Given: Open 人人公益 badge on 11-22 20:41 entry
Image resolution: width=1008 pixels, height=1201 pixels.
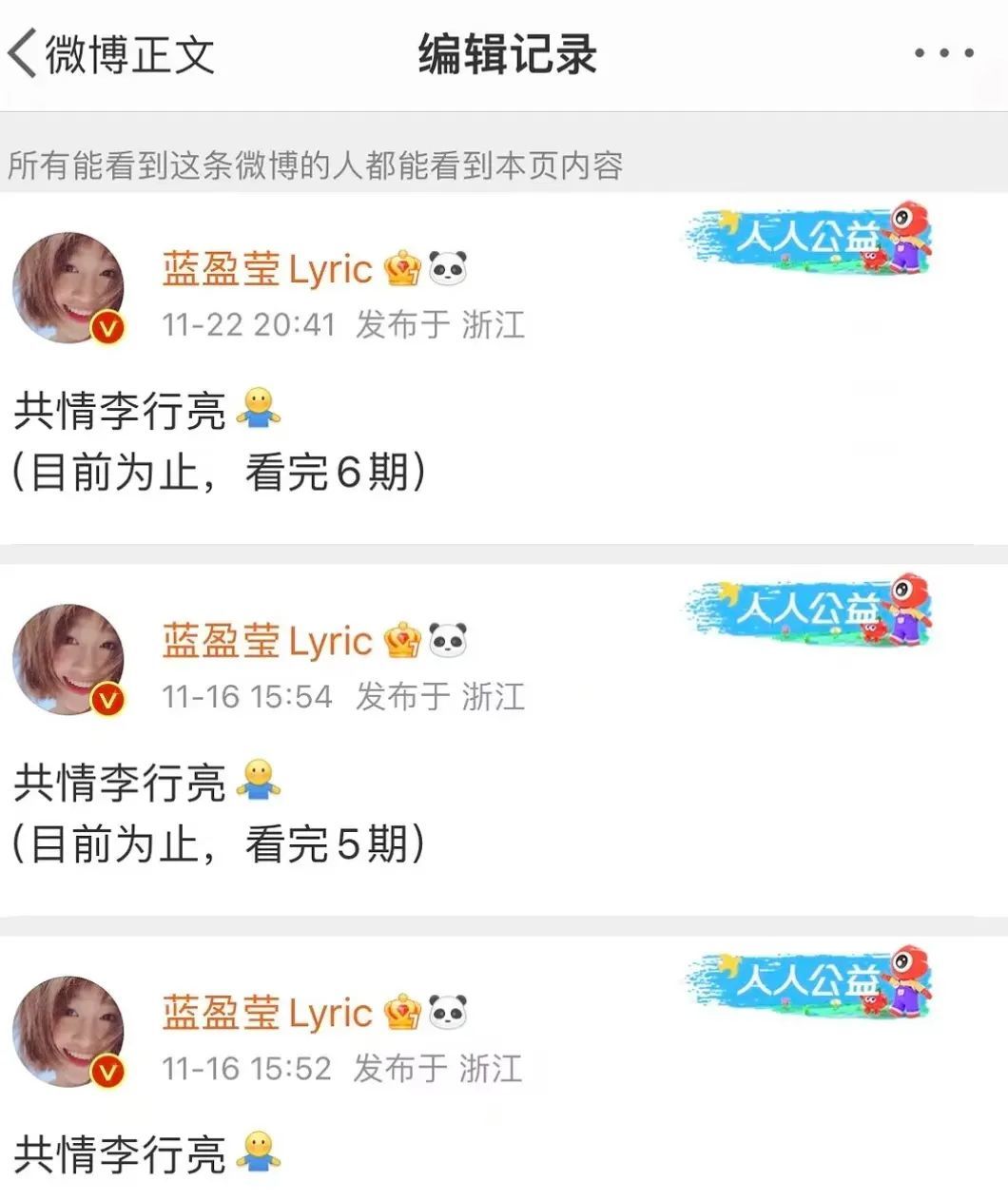Looking at the screenshot, I should click(x=808, y=238).
